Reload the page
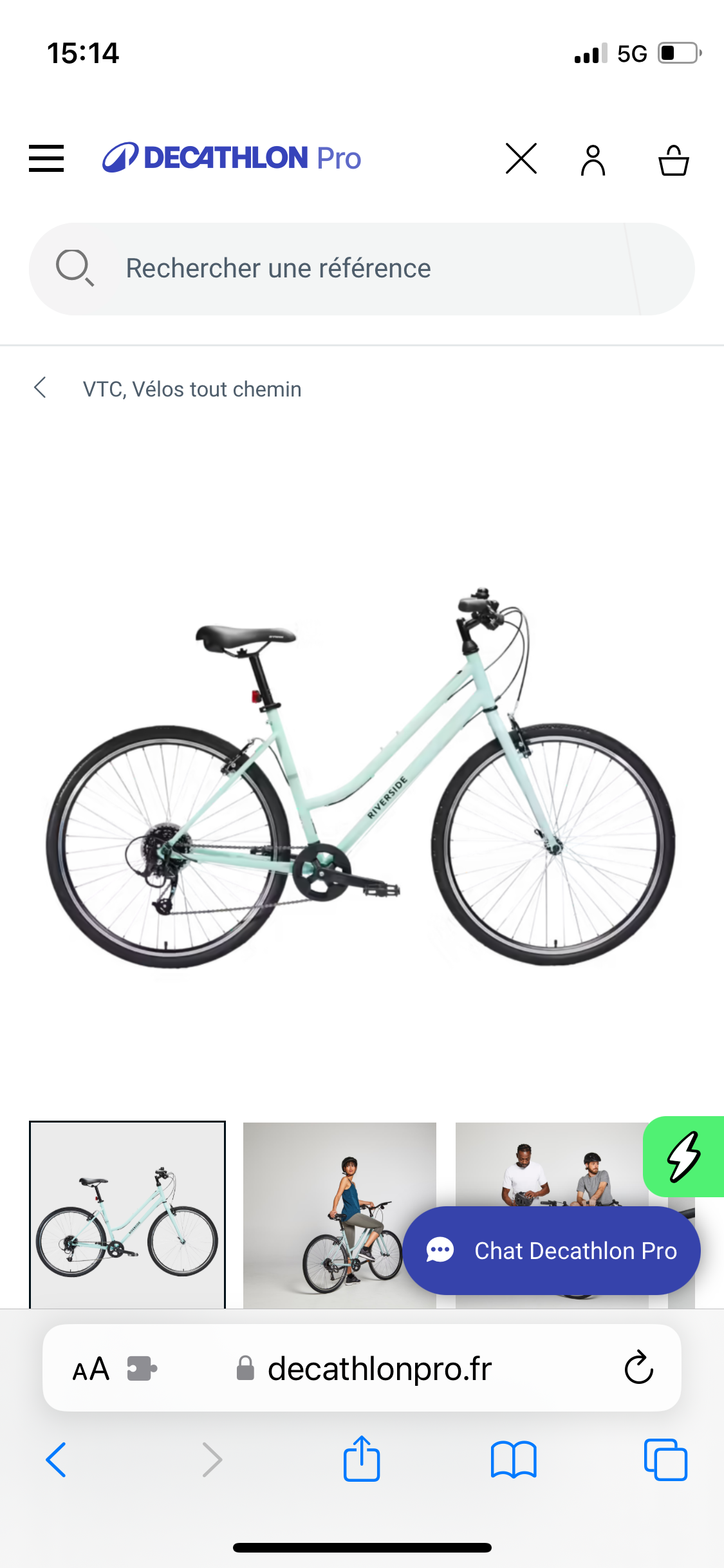Viewport: 724px width, 1568px height. 638,1368
